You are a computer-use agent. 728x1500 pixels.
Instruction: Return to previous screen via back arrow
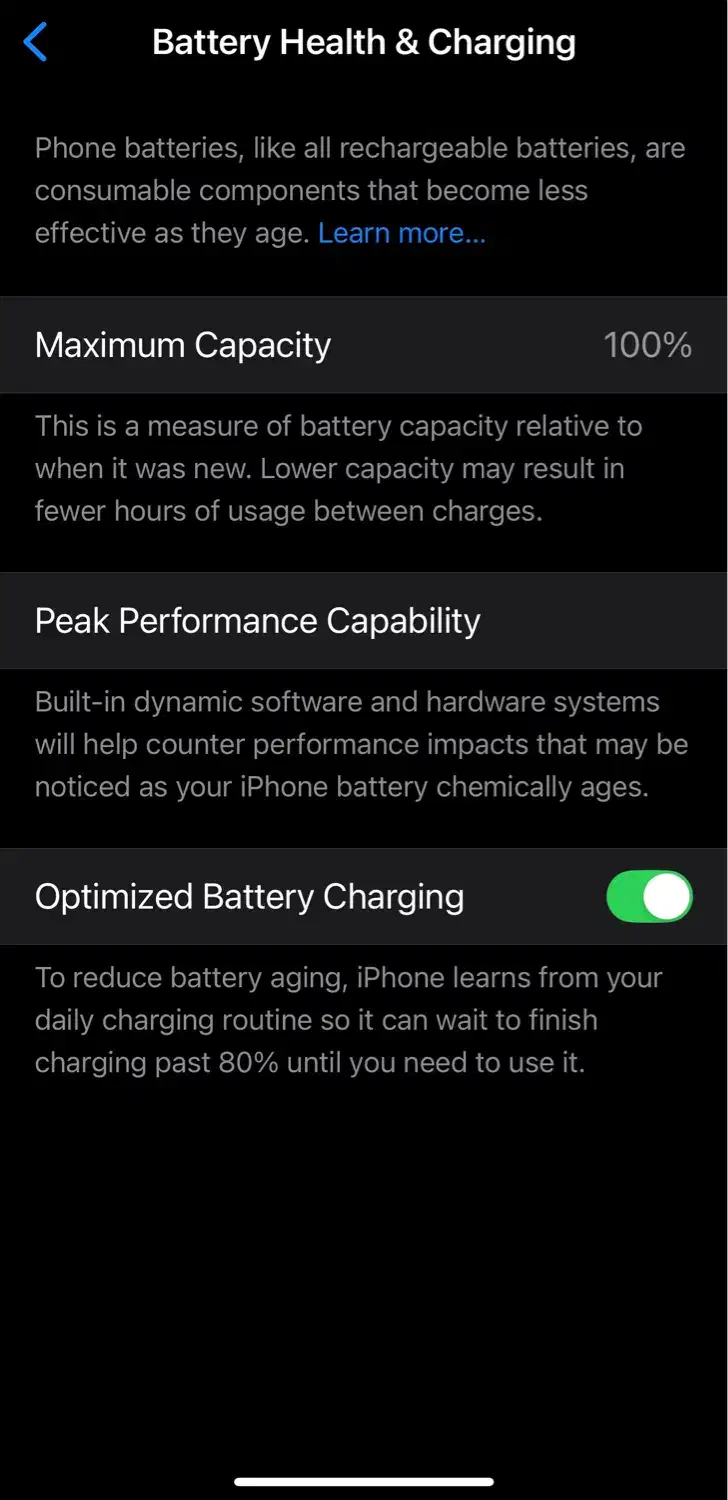pyautogui.click(x=36, y=42)
